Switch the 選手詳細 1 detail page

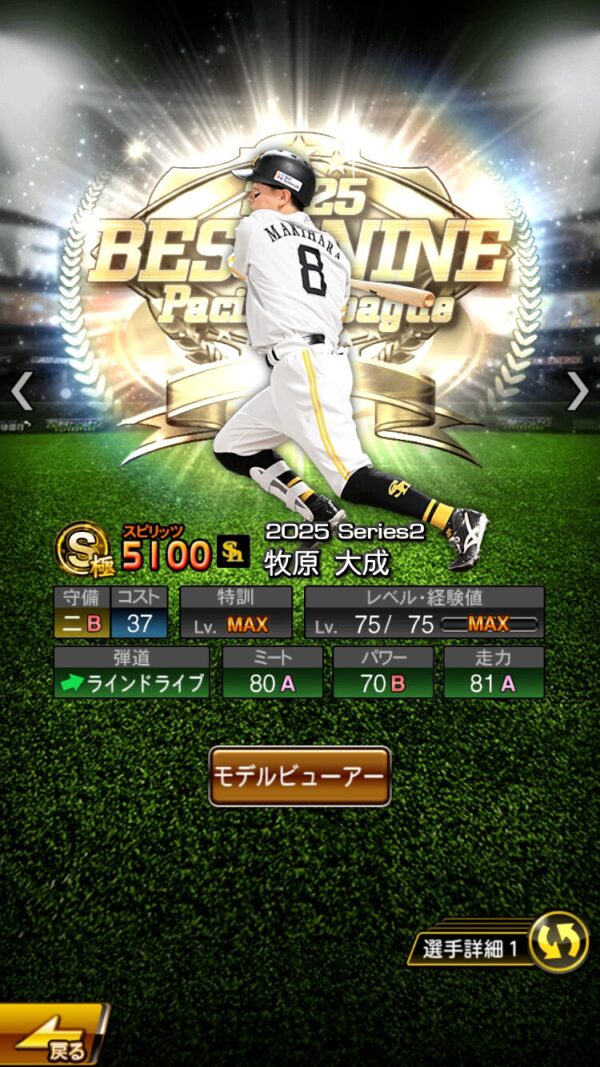point(557,942)
